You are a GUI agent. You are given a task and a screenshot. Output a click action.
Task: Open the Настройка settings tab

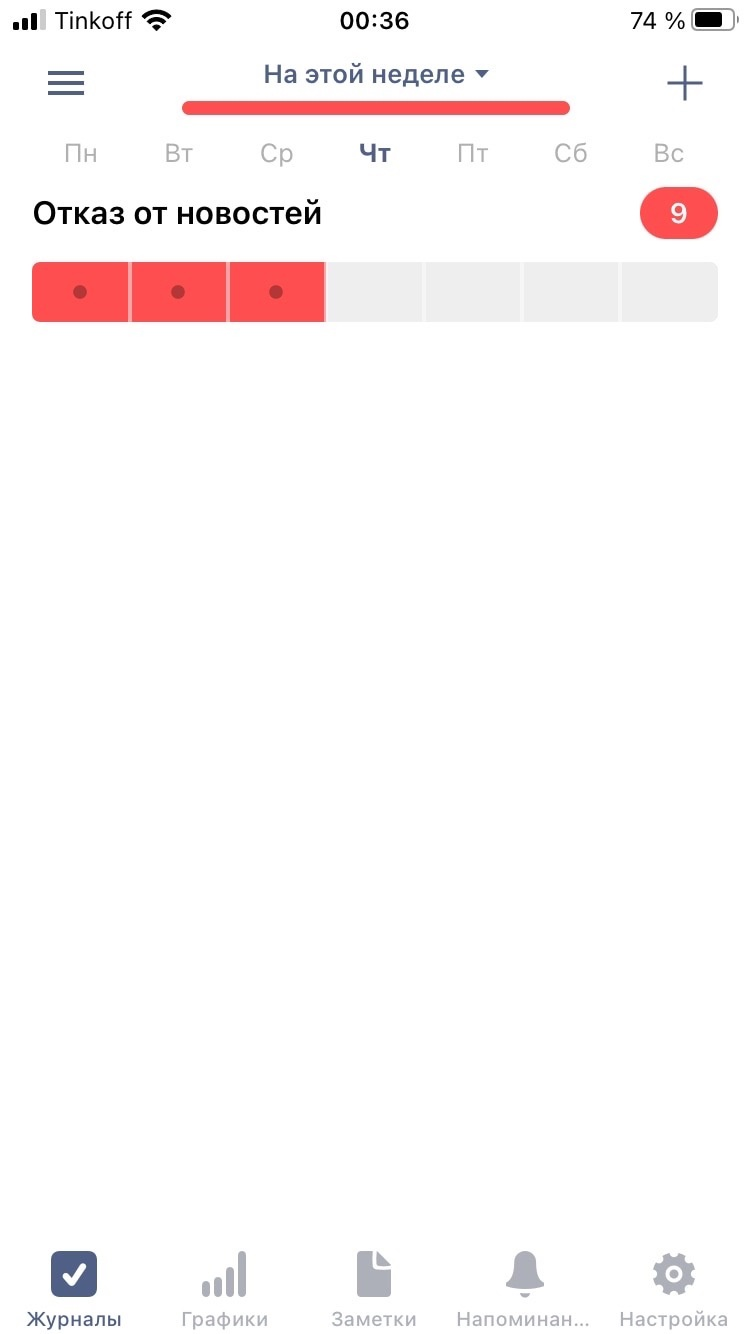[674, 1290]
